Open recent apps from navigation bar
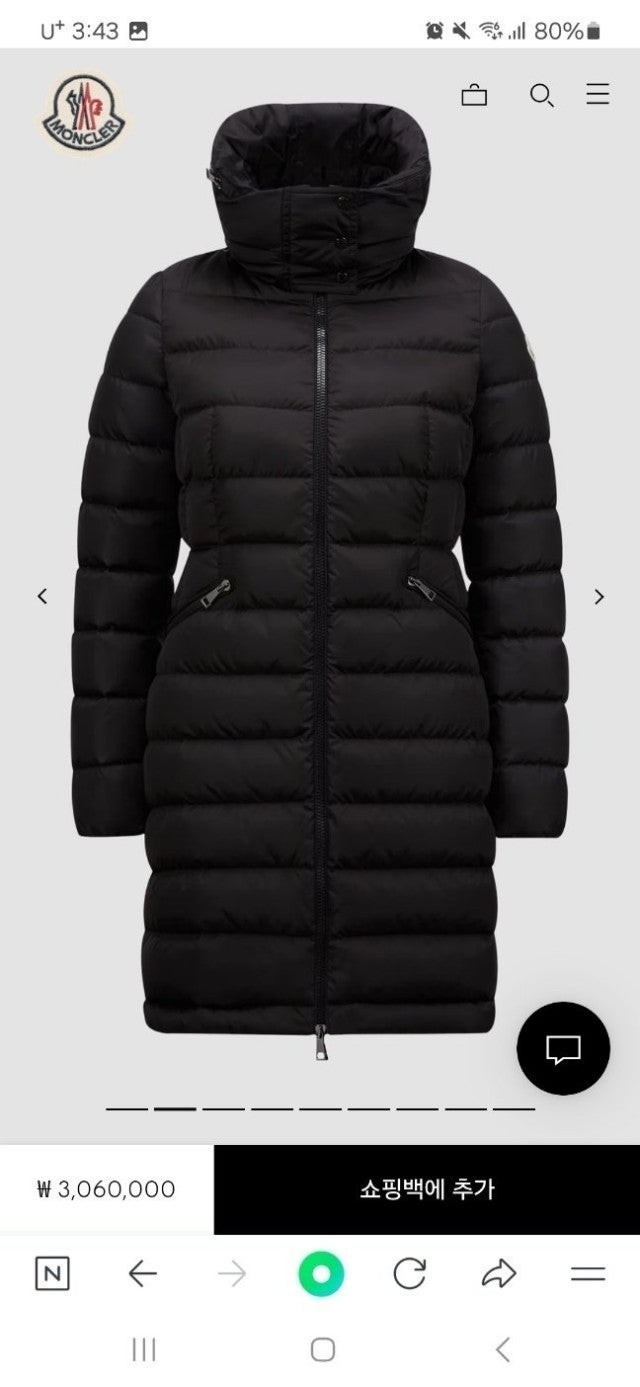The image size is (640, 1387). pos(144,1349)
